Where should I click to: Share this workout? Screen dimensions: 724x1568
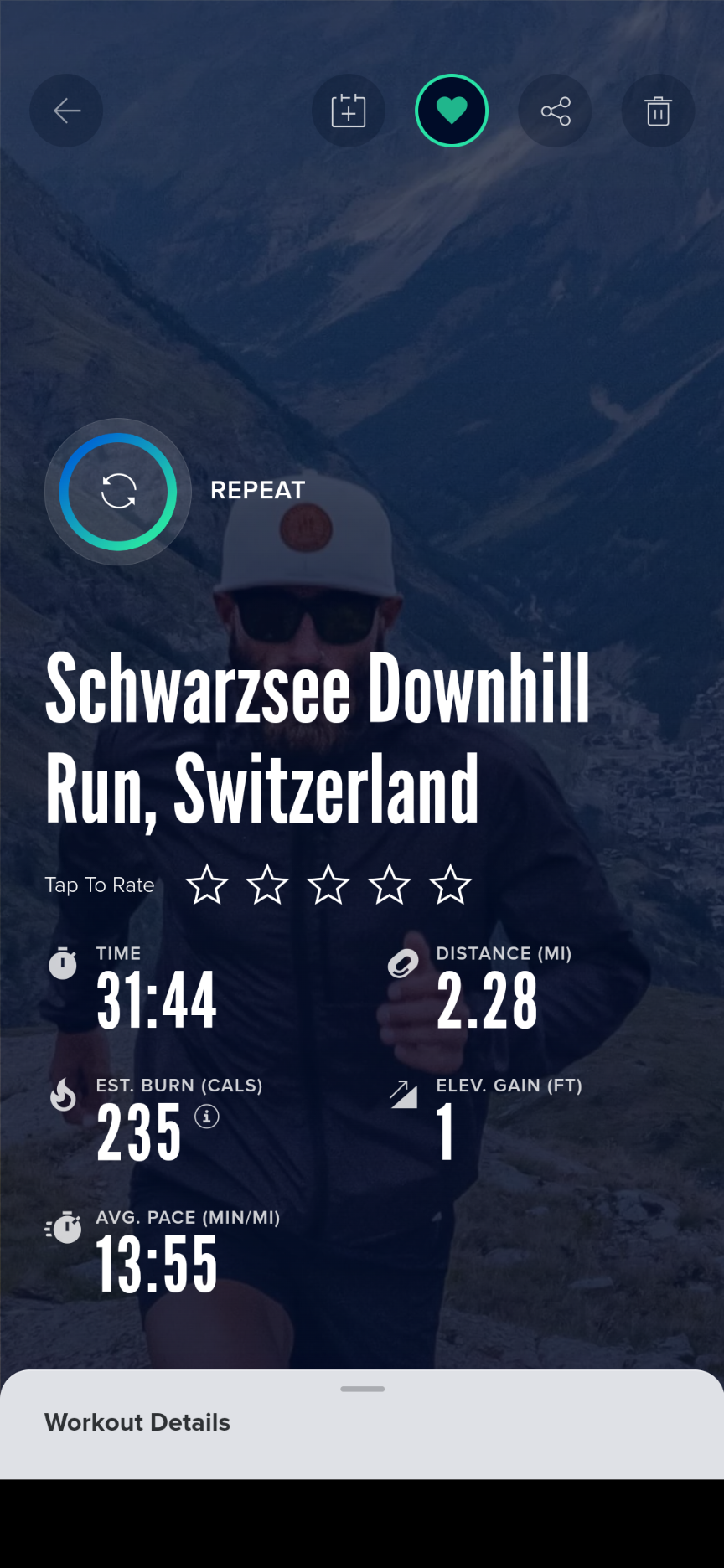[x=555, y=111]
